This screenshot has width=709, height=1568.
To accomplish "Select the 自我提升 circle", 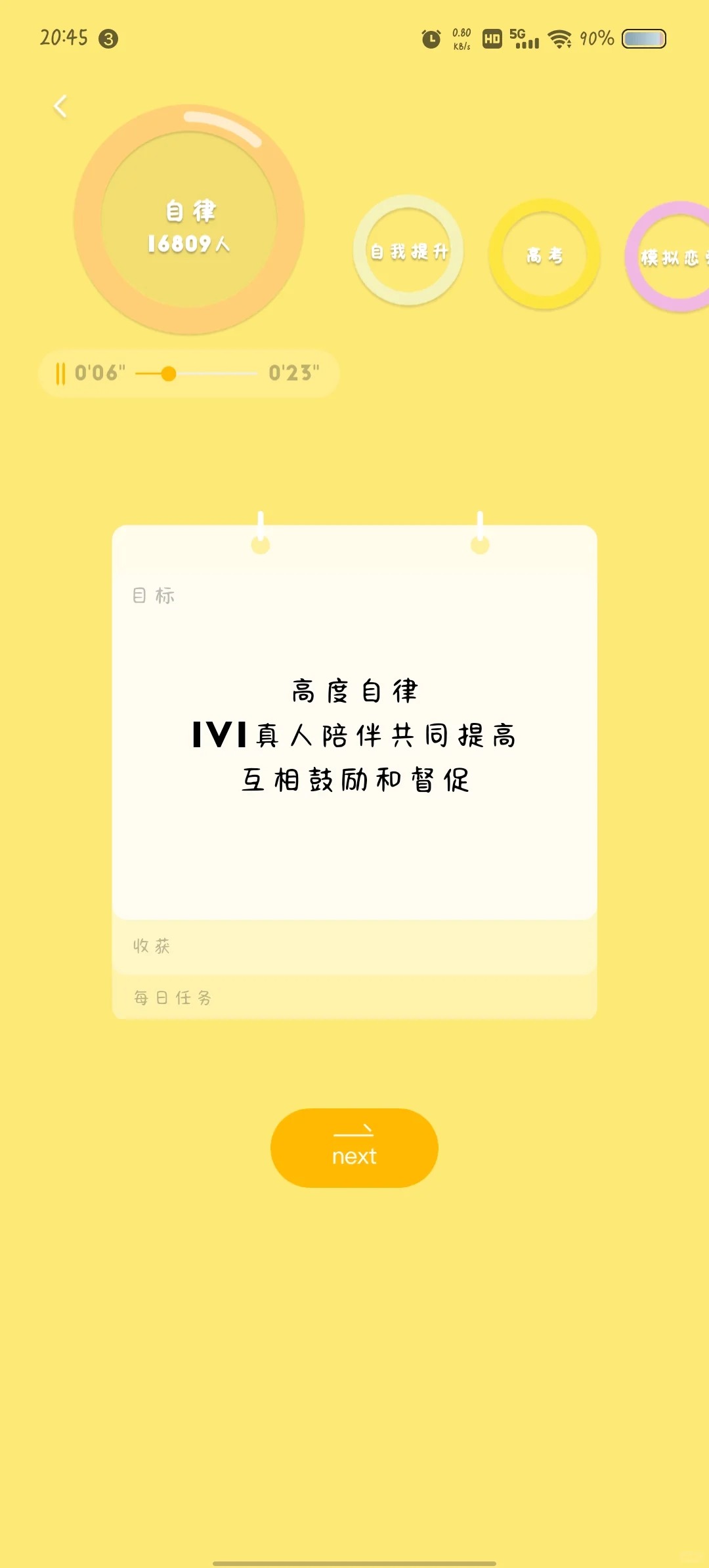I will pos(408,251).
